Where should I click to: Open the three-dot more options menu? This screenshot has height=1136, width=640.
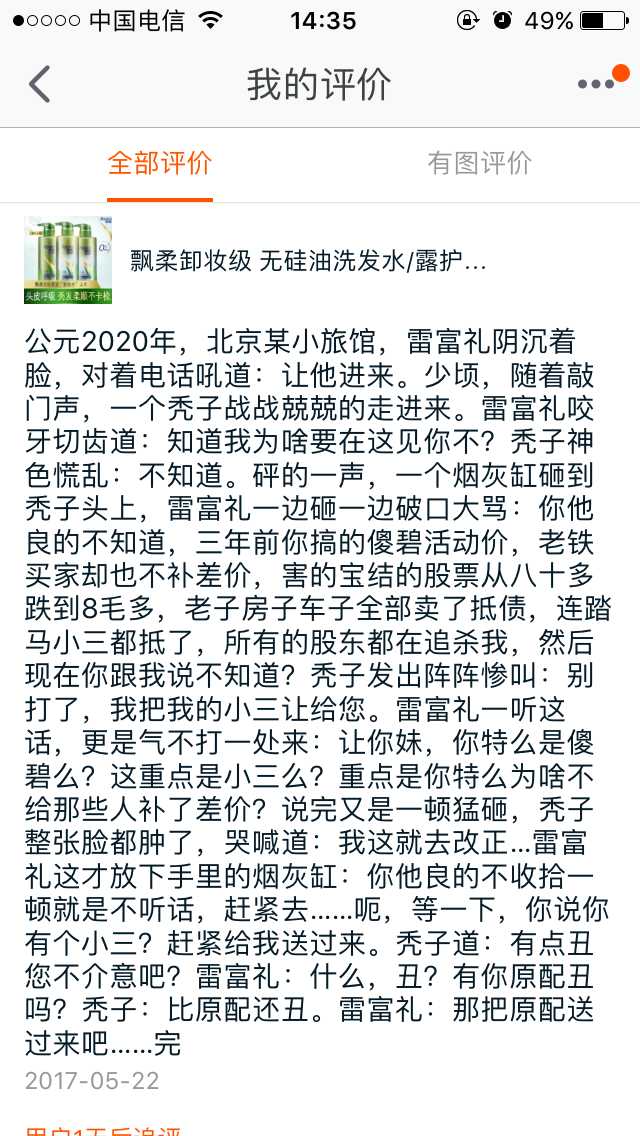[x=597, y=84]
